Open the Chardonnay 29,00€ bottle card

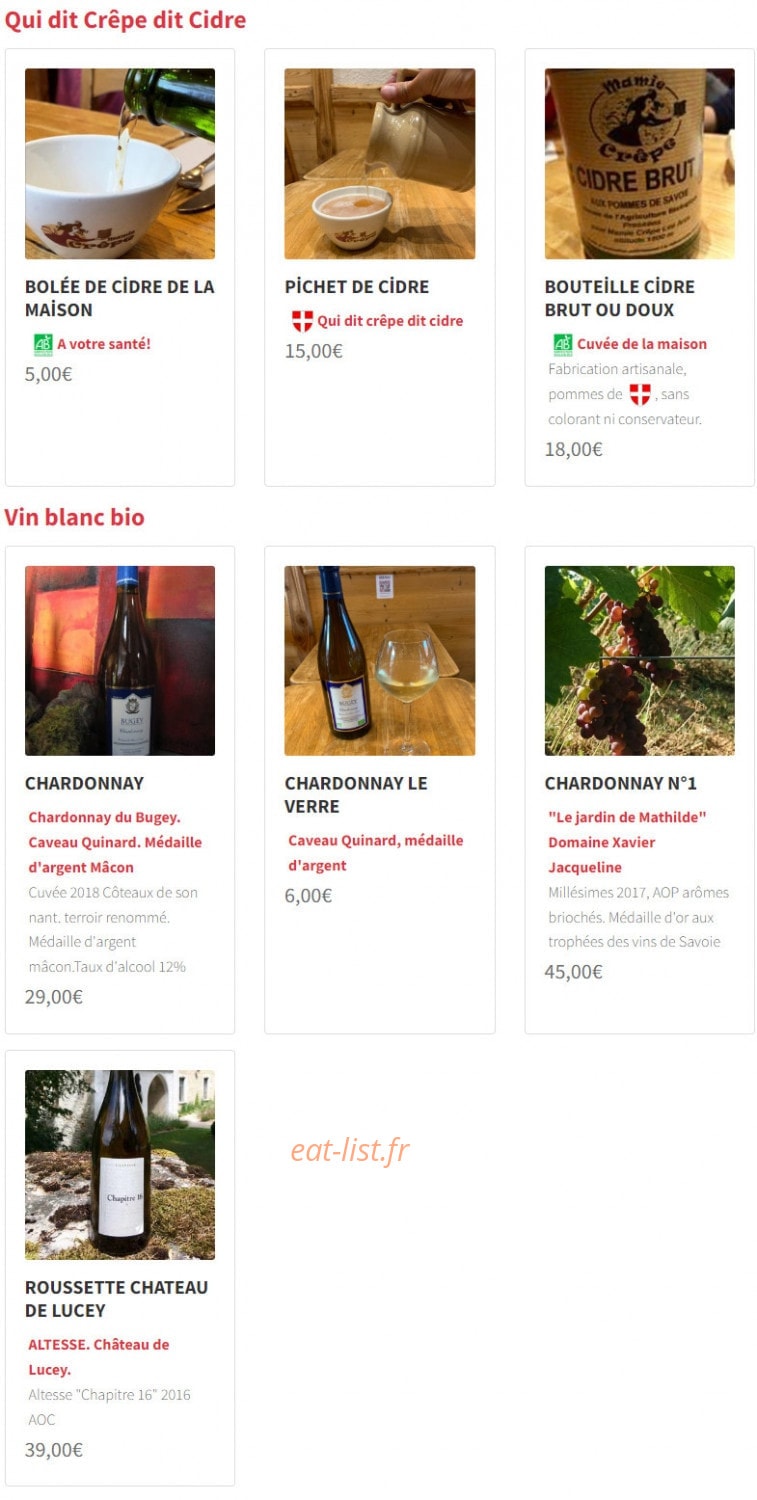click(x=120, y=789)
